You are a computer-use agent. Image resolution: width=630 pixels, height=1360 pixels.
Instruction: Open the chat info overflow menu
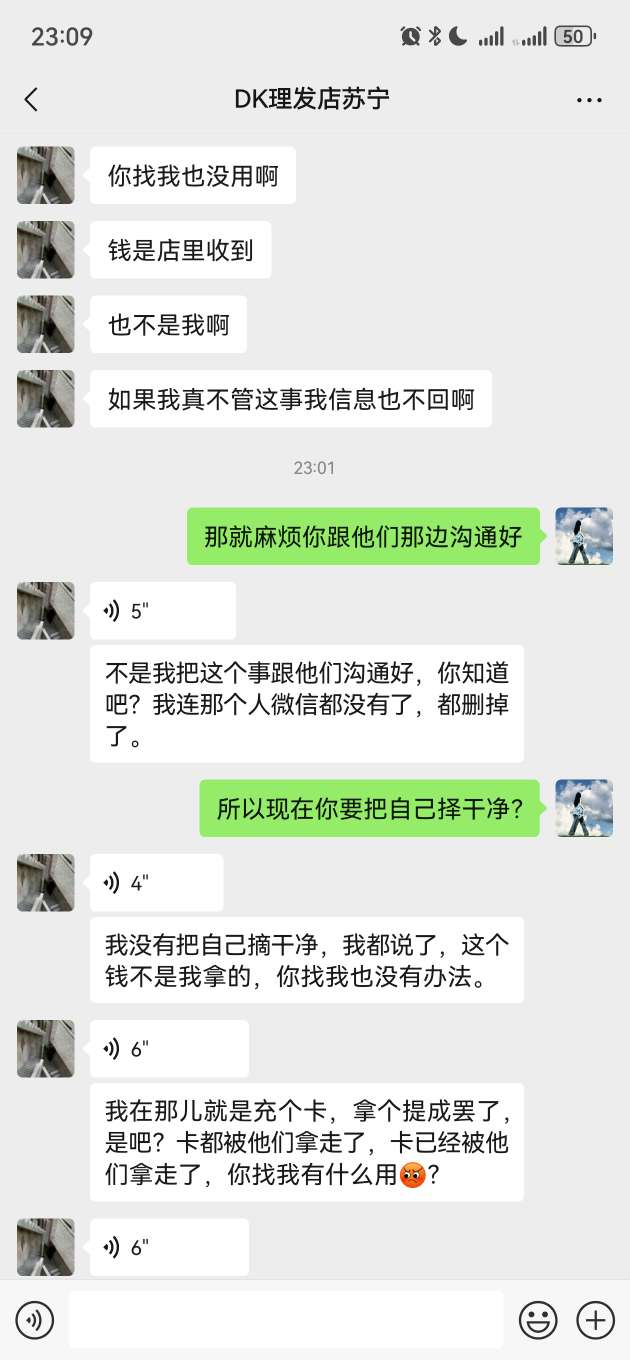click(x=589, y=100)
